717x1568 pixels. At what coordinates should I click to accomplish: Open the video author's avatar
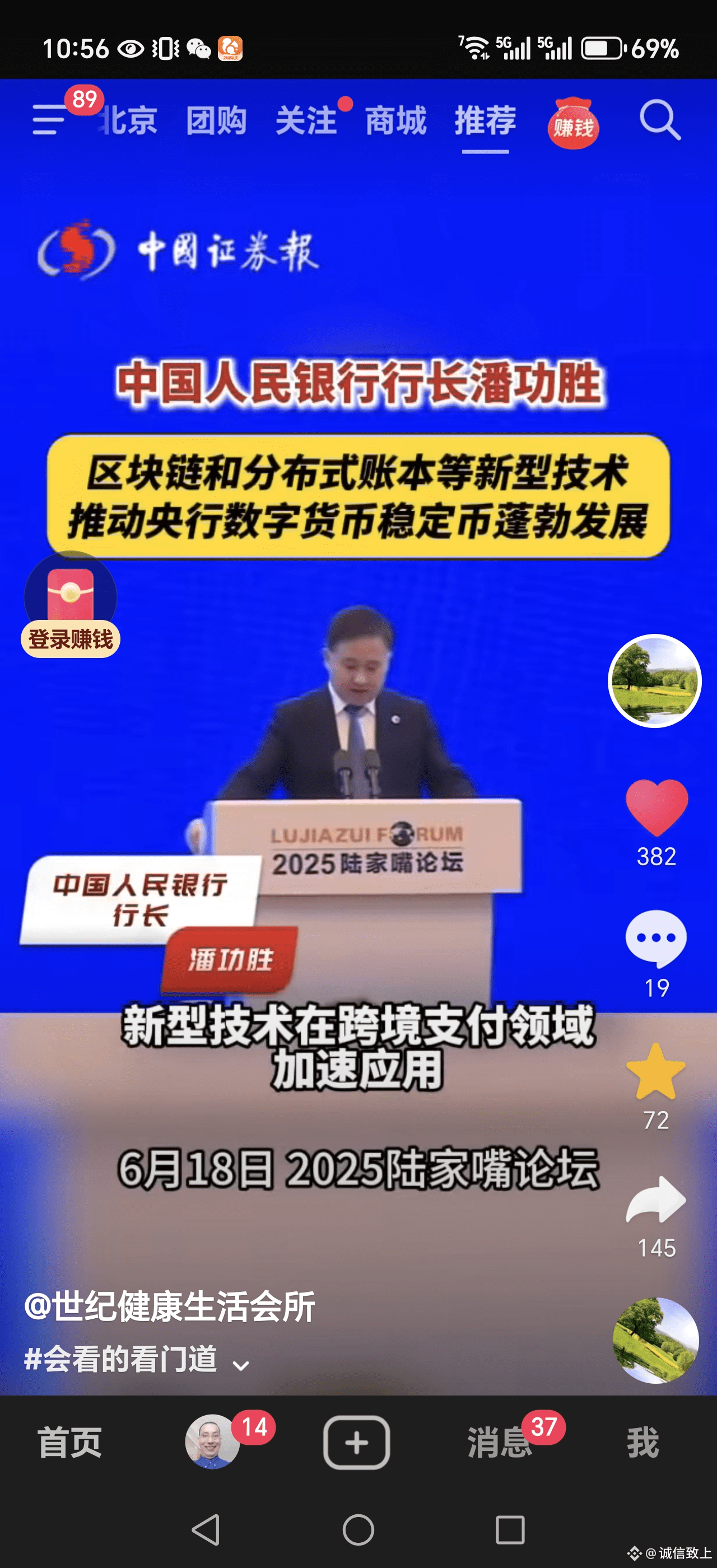(655, 680)
